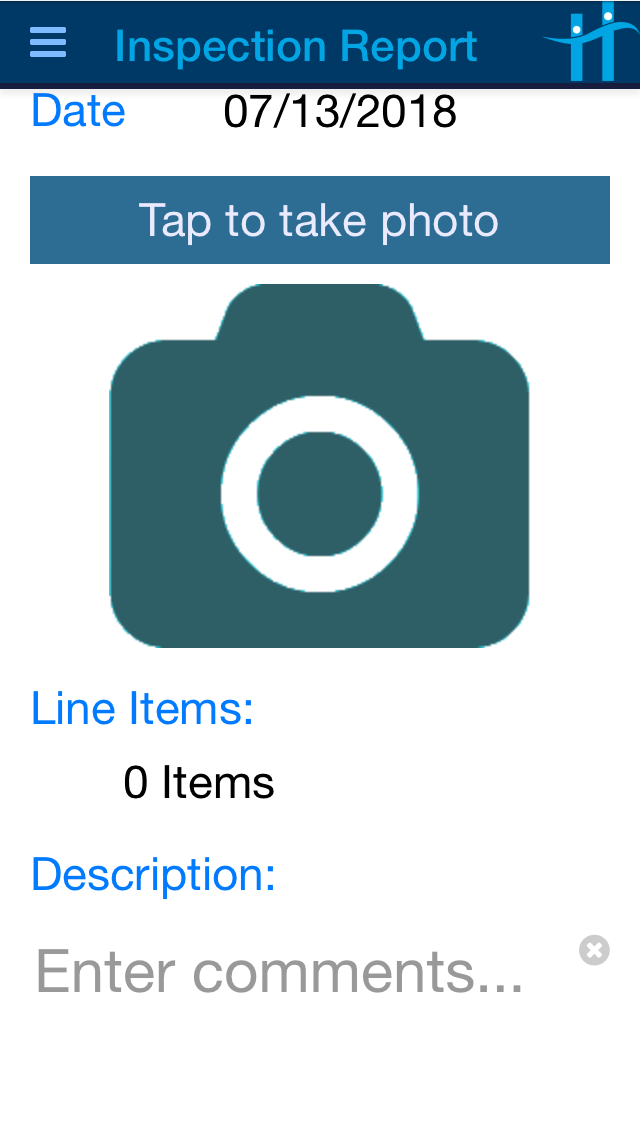The height and width of the screenshot is (1136, 640).
Task: Tap the camera placeholder image
Action: [x=319, y=468]
